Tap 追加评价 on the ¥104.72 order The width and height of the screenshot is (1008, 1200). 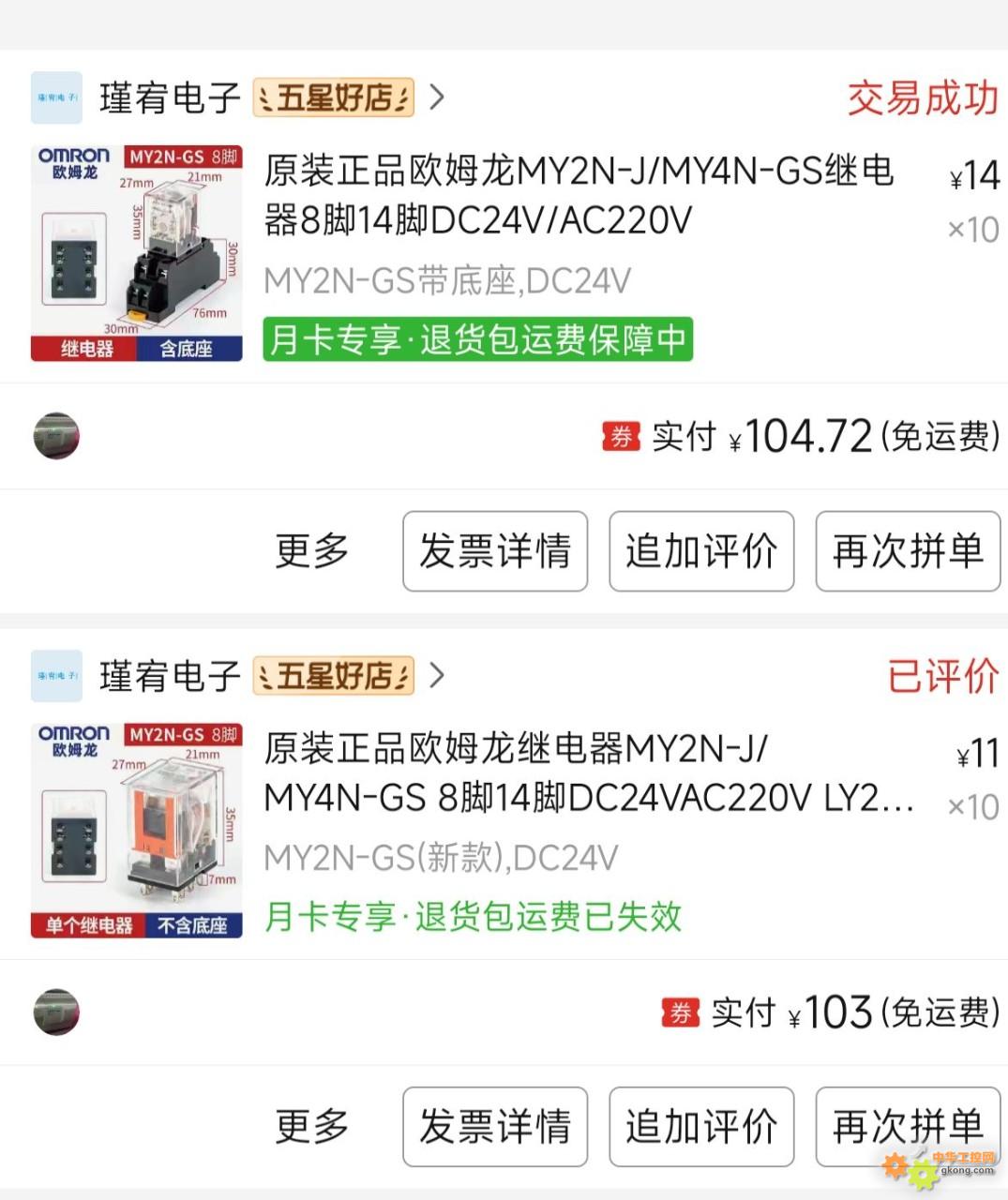point(701,550)
